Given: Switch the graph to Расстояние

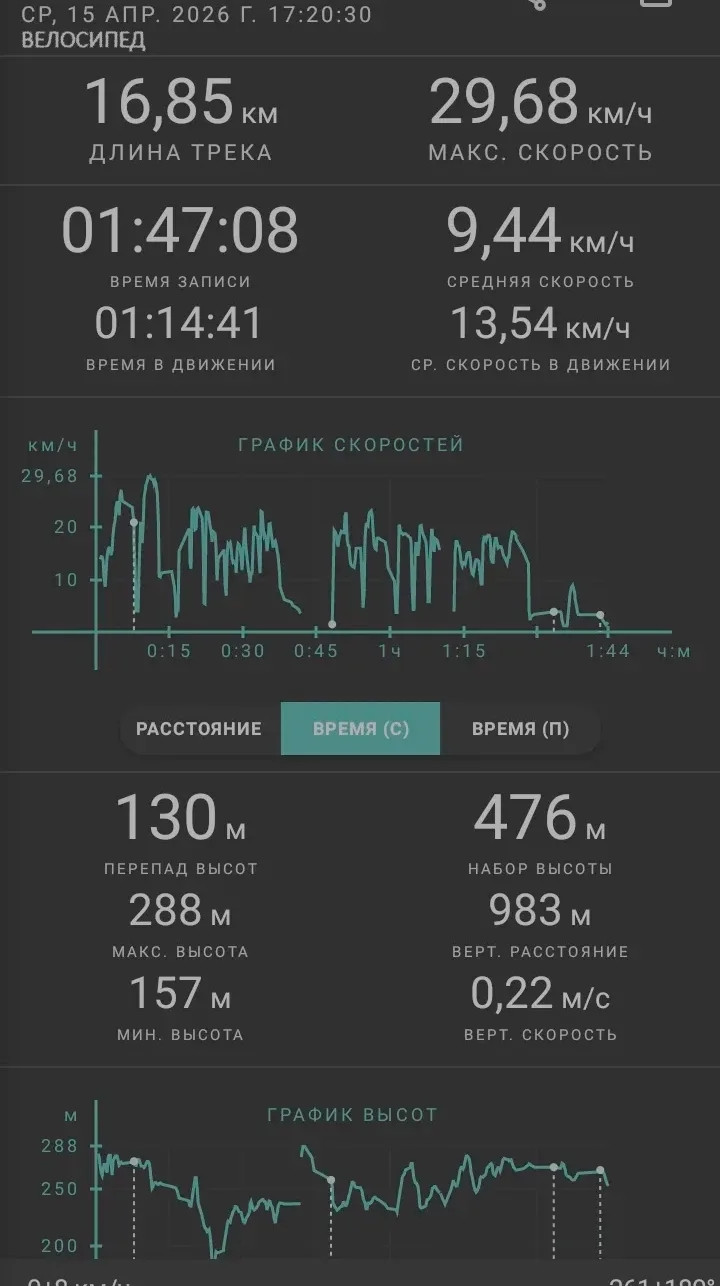Looking at the screenshot, I should [200, 729].
